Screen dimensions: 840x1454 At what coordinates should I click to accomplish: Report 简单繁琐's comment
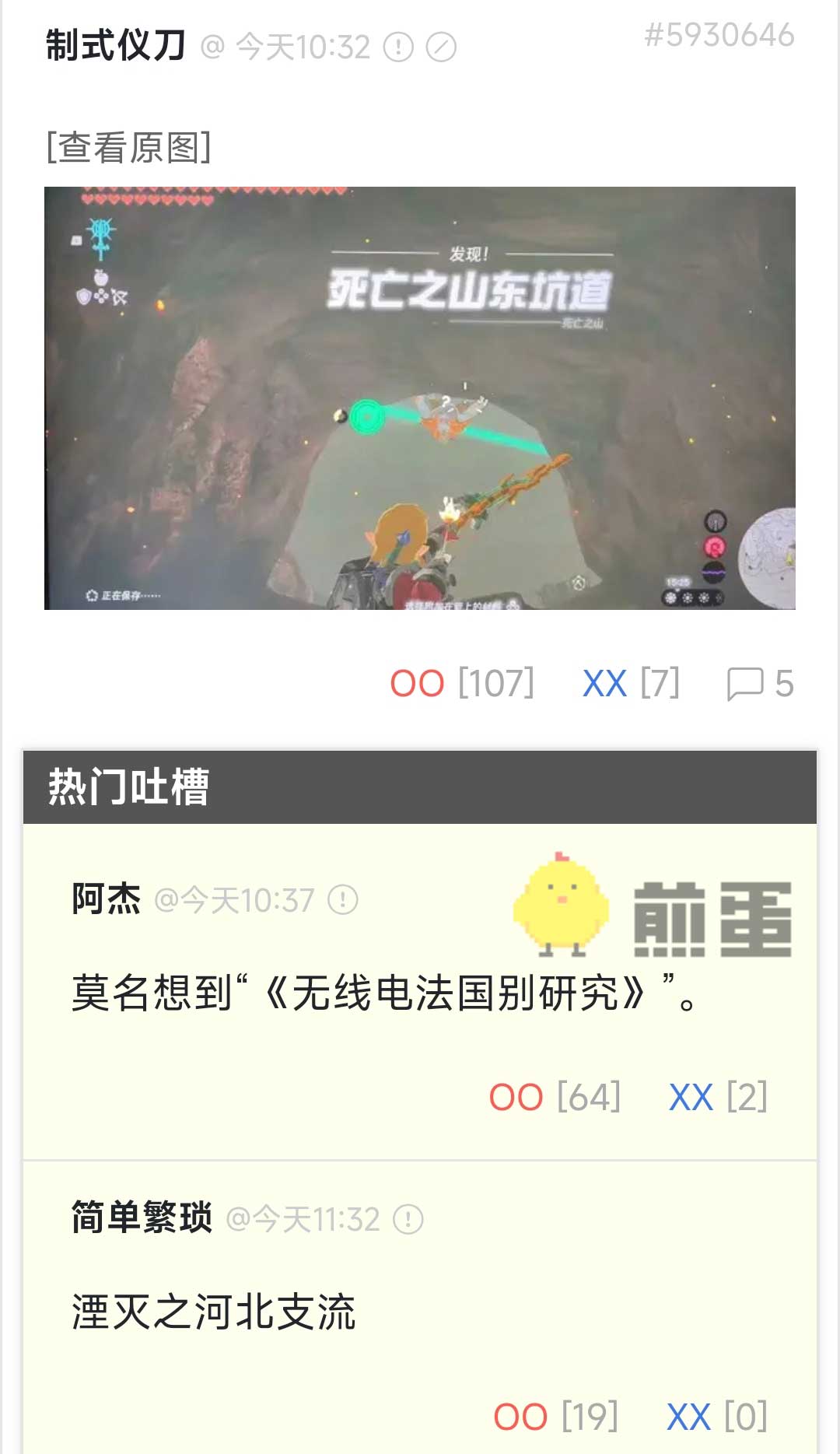[408, 1219]
